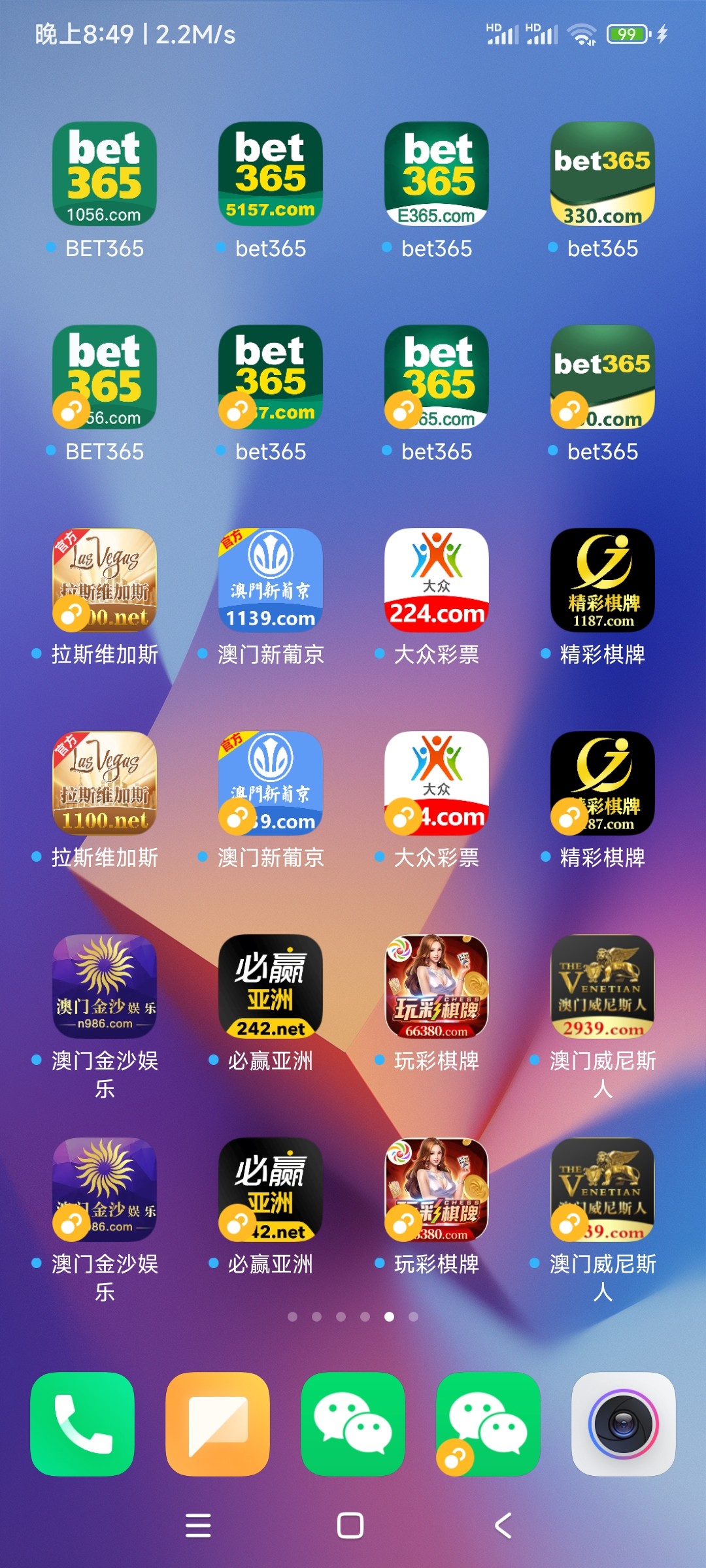Open recent apps from navigation bar
The height and width of the screenshot is (1568, 706).
pyautogui.click(x=198, y=1526)
